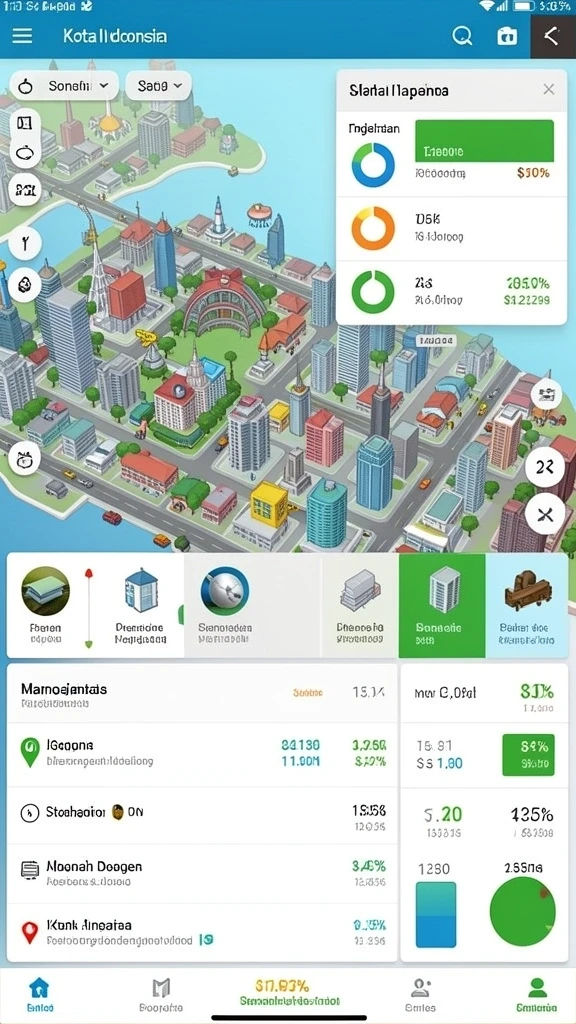Viewport: 576px width, 1024px height.
Task: Expand the second dropdown chip above the map
Action: click(158, 86)
